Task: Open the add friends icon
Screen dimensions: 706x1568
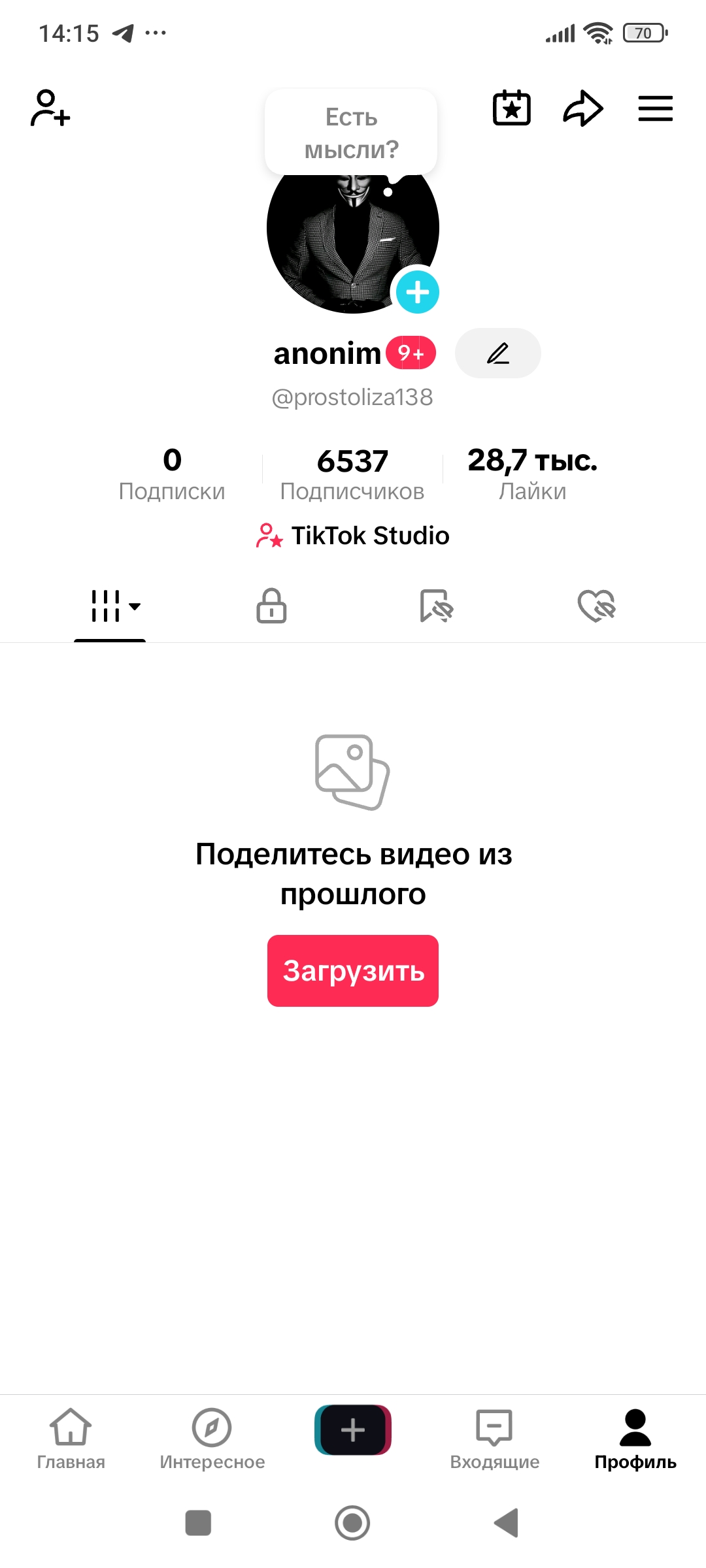Action: [50, 108]
